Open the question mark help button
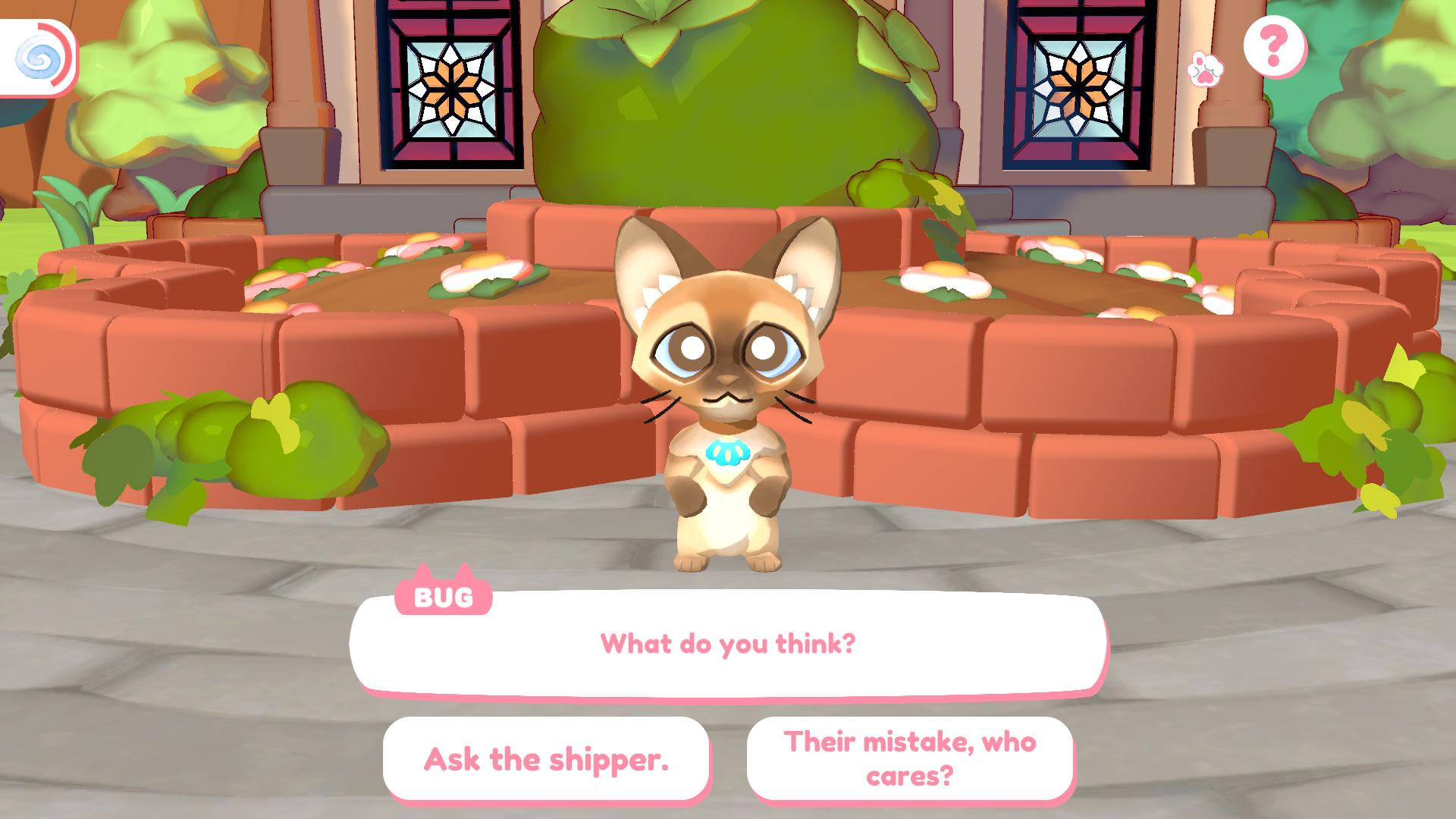This screenshot has height=819, width=1456. (1274, 46)
